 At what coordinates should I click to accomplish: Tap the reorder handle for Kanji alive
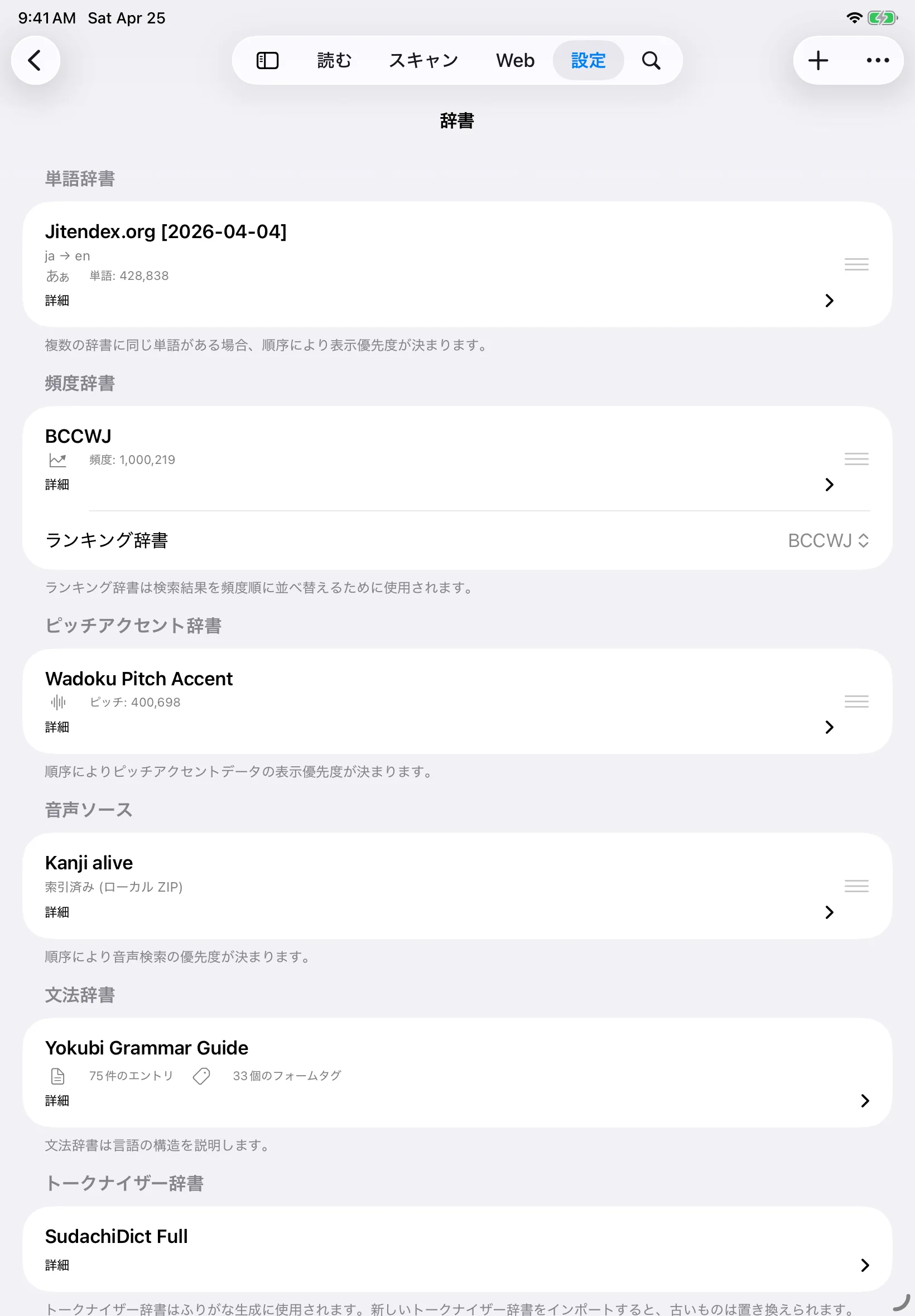(x=856, y=886)
